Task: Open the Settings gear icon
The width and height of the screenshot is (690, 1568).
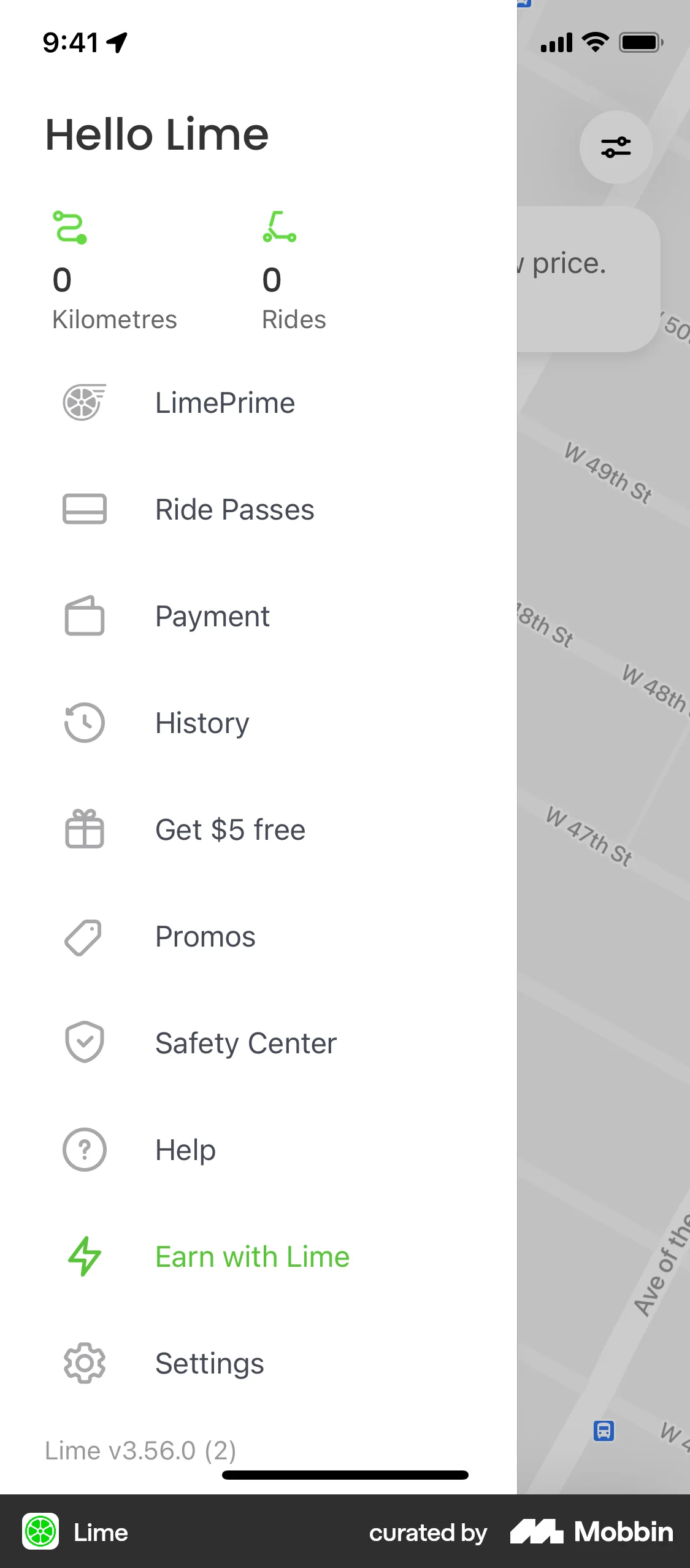Action: click(85, 1363)
